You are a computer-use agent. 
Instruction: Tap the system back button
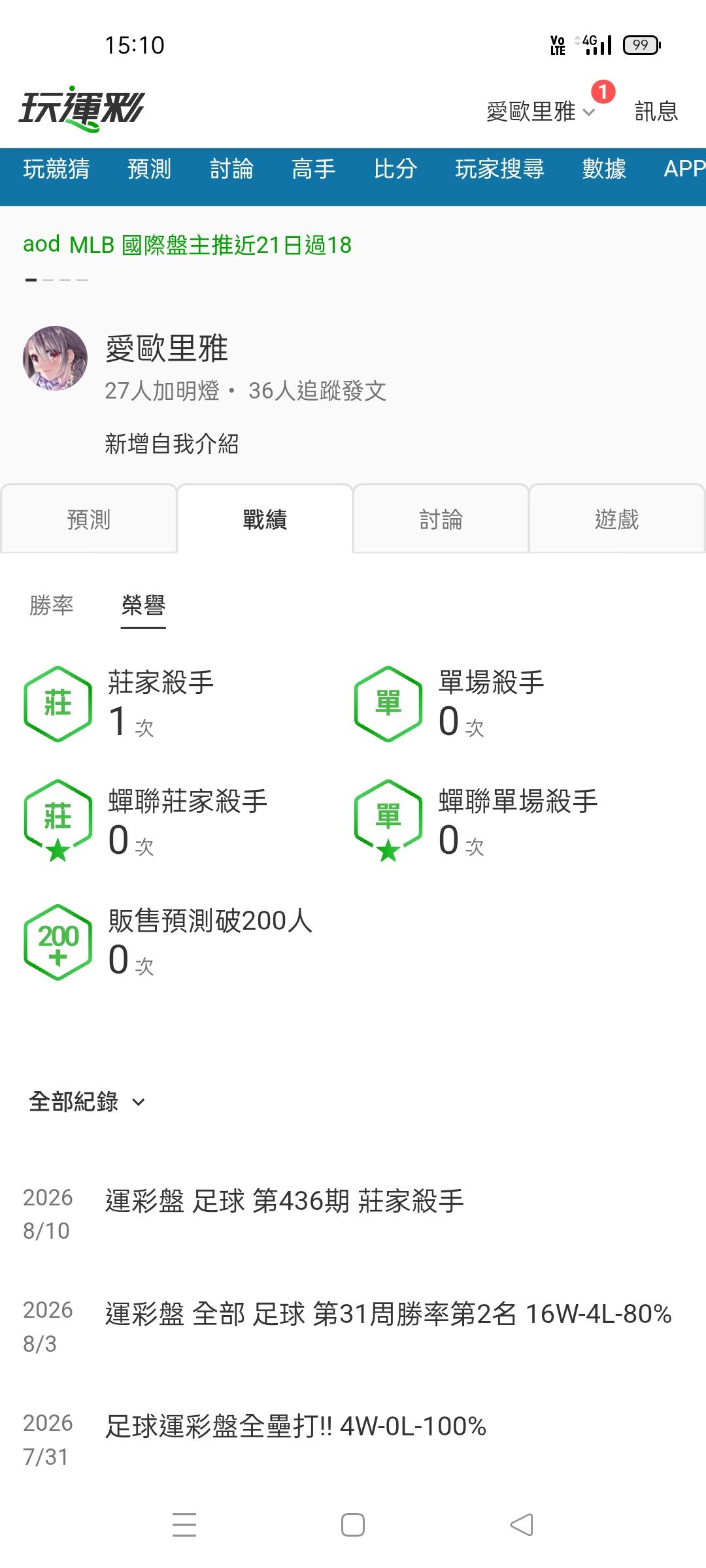pos(522,1525)
